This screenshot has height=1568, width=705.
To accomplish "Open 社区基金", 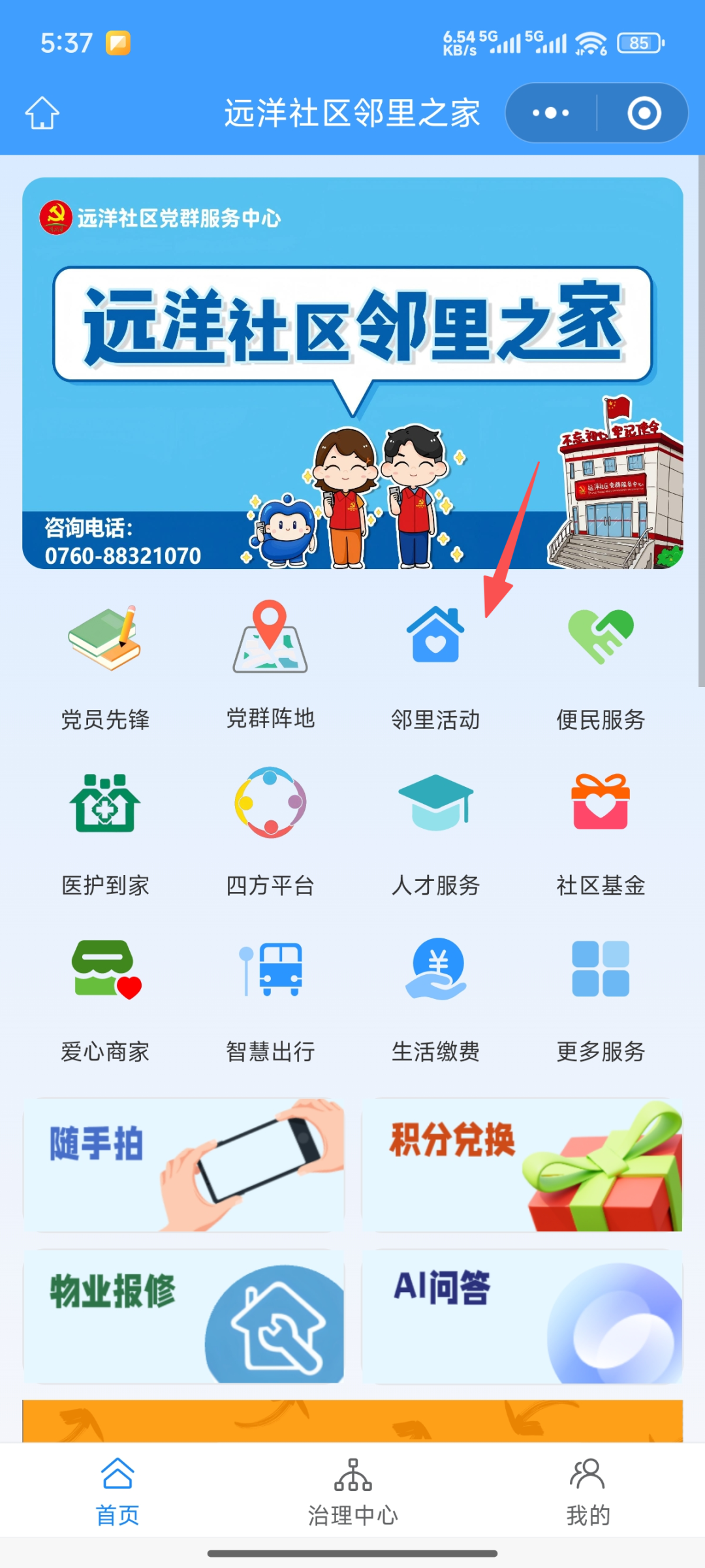I will (x=601, y=832).
